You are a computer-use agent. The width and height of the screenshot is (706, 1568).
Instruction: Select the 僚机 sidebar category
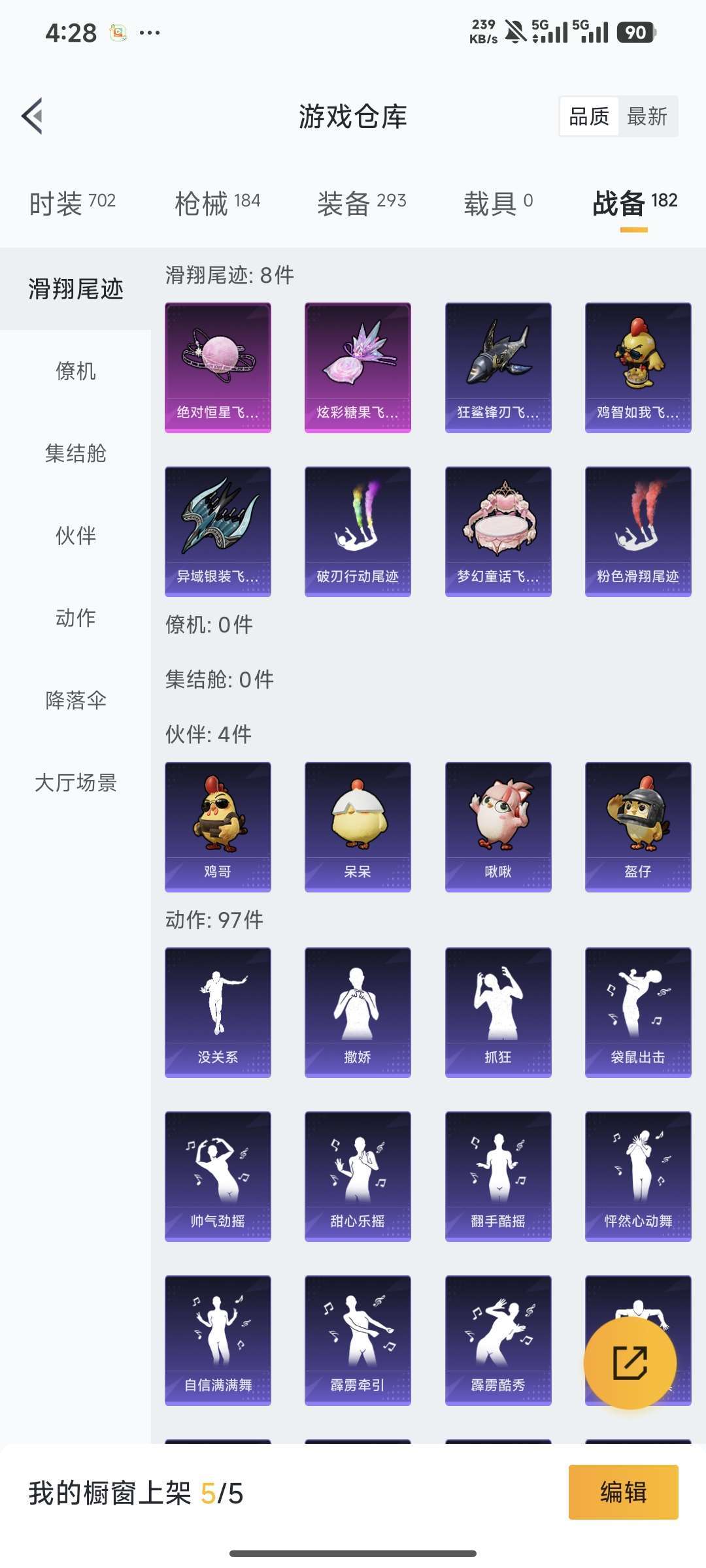click(x=75, y=372)
